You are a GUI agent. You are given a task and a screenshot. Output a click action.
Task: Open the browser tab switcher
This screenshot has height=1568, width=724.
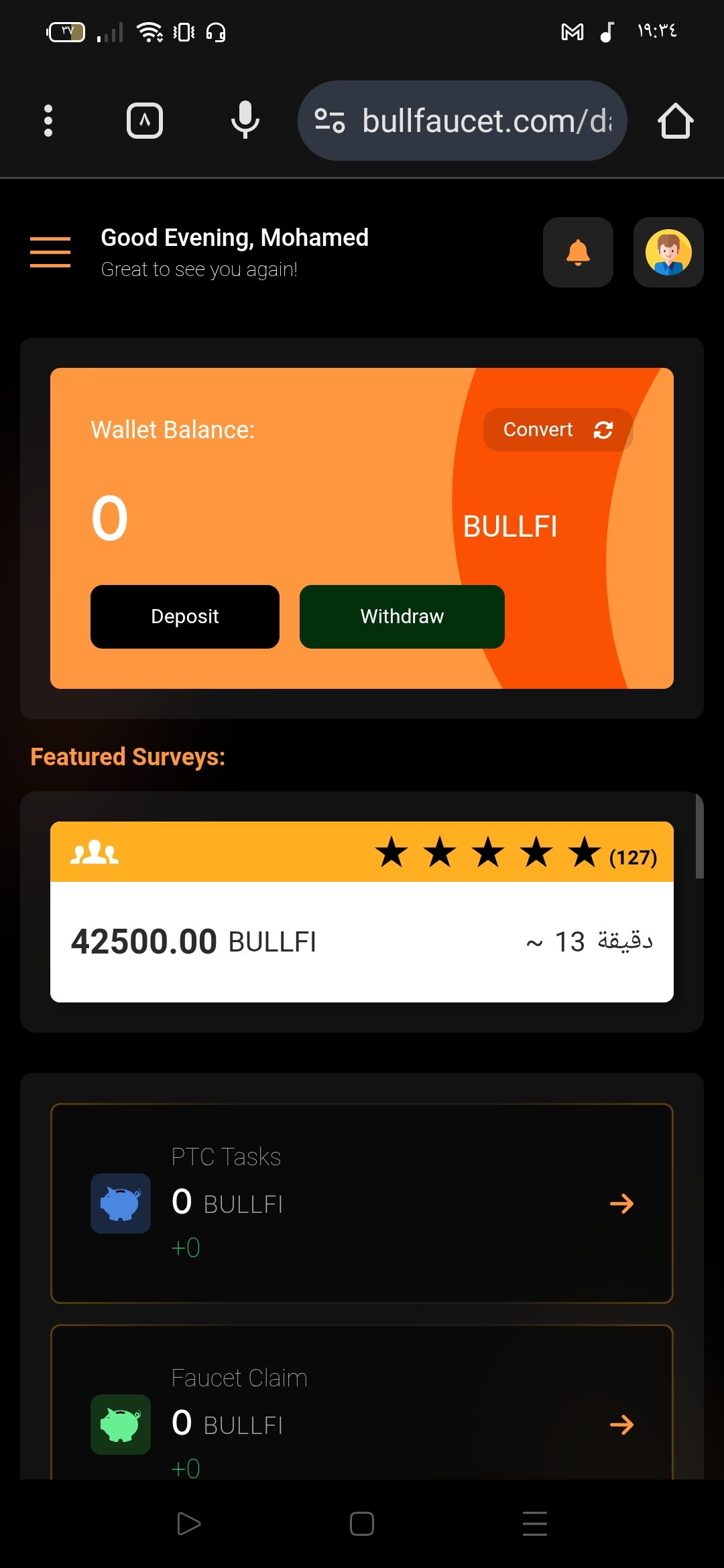(x=145, y=121)
